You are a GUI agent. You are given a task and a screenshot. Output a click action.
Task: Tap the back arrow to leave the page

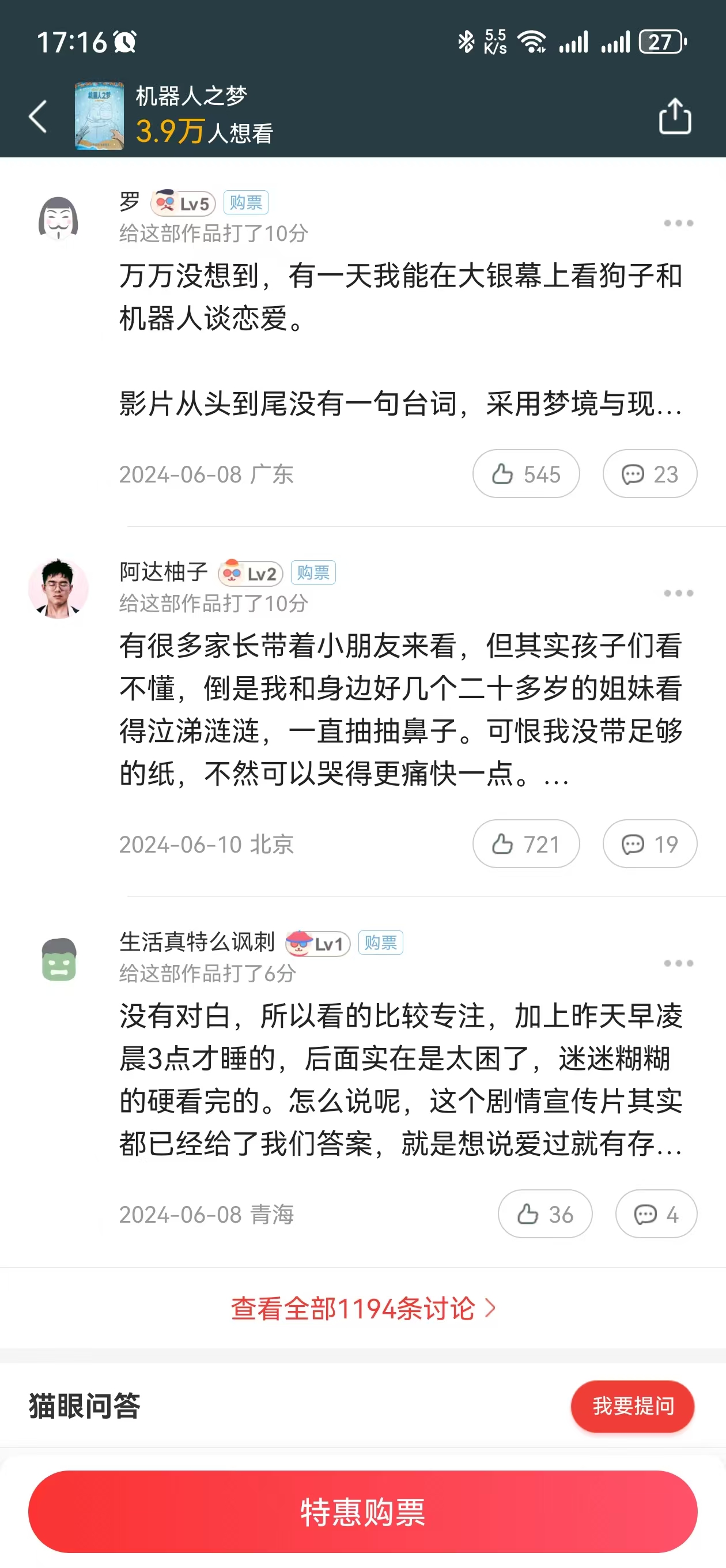pos(37,117)
